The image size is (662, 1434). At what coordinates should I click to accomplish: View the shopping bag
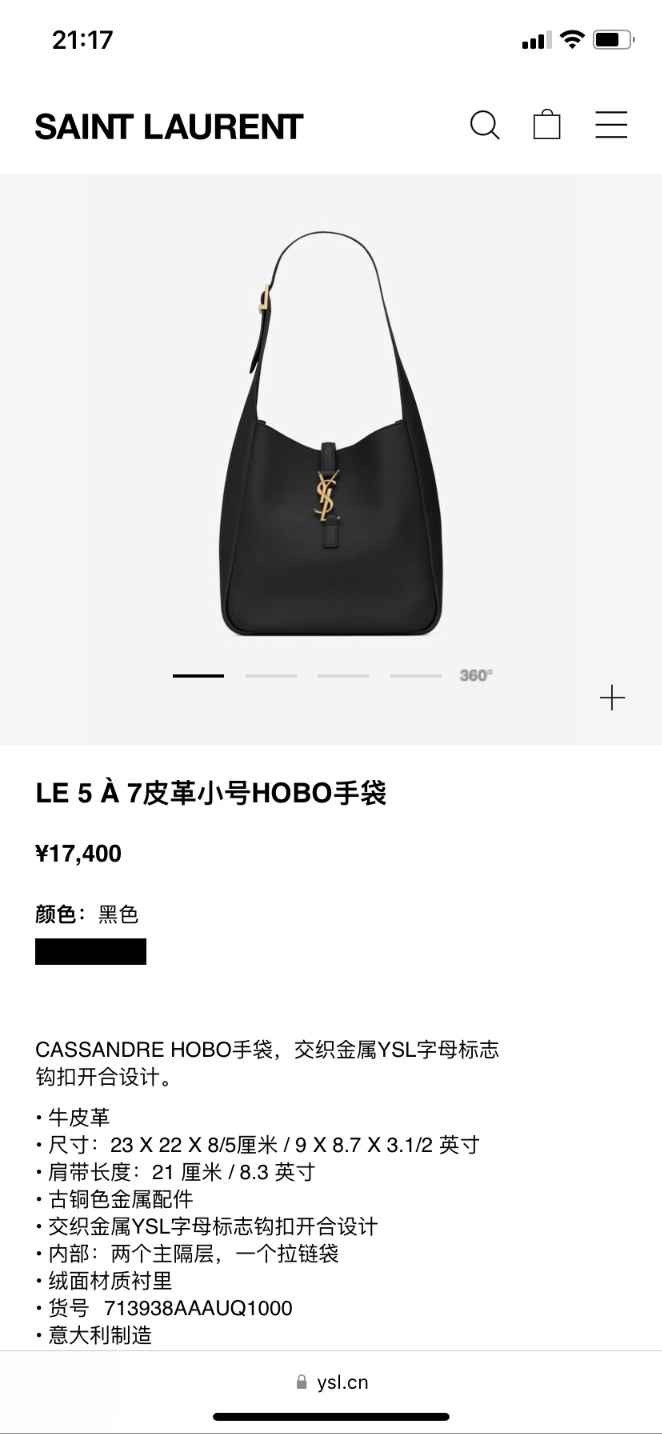tap(547, 125)
